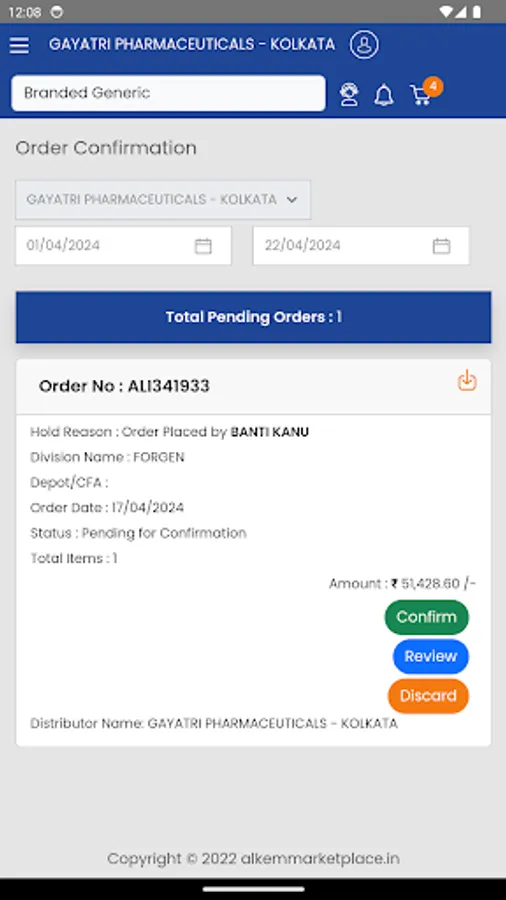Tap the Branded Generic search field
This screenshot has width=506, height=900.
coord(168,93)
